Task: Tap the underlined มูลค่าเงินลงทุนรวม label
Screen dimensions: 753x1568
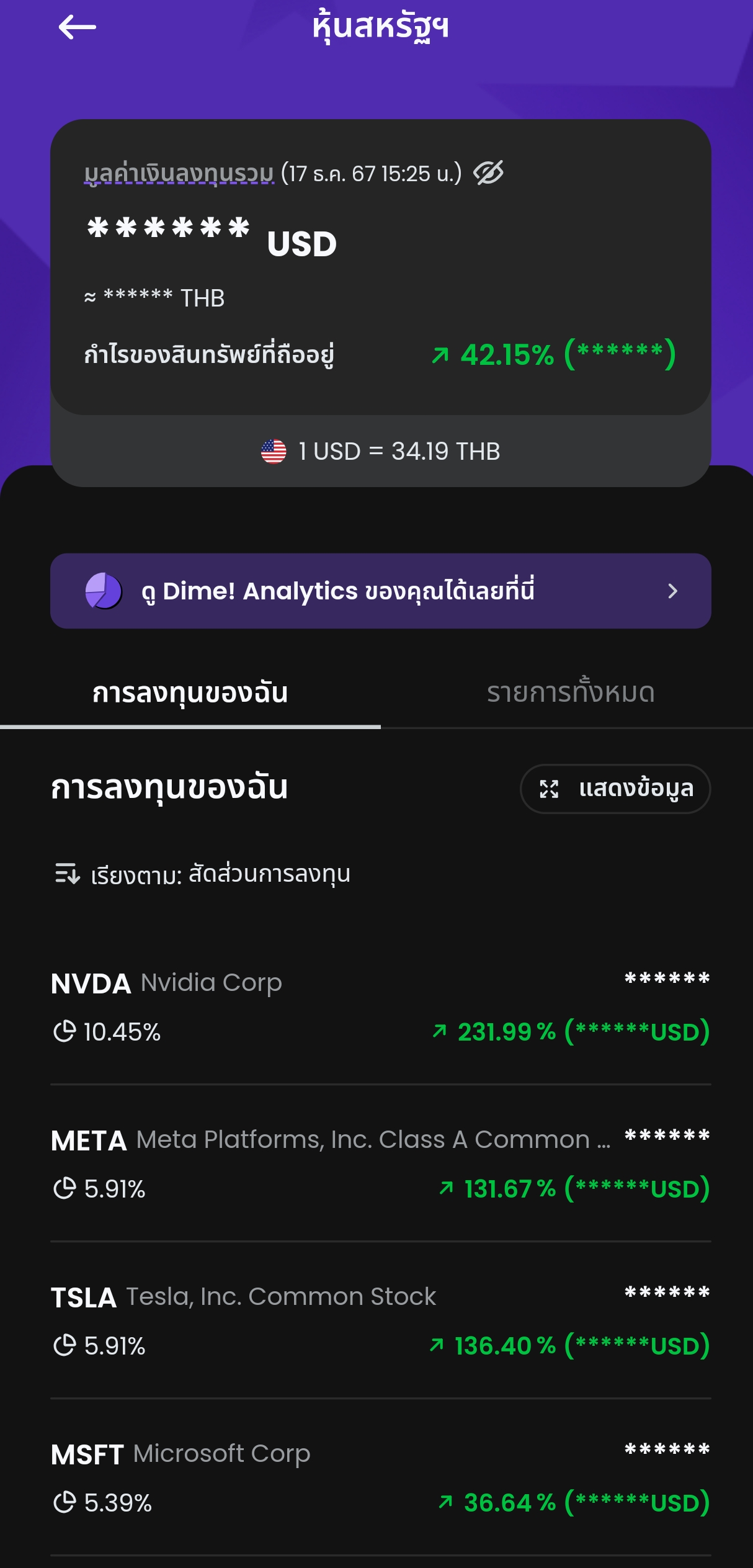Action: 179,174
